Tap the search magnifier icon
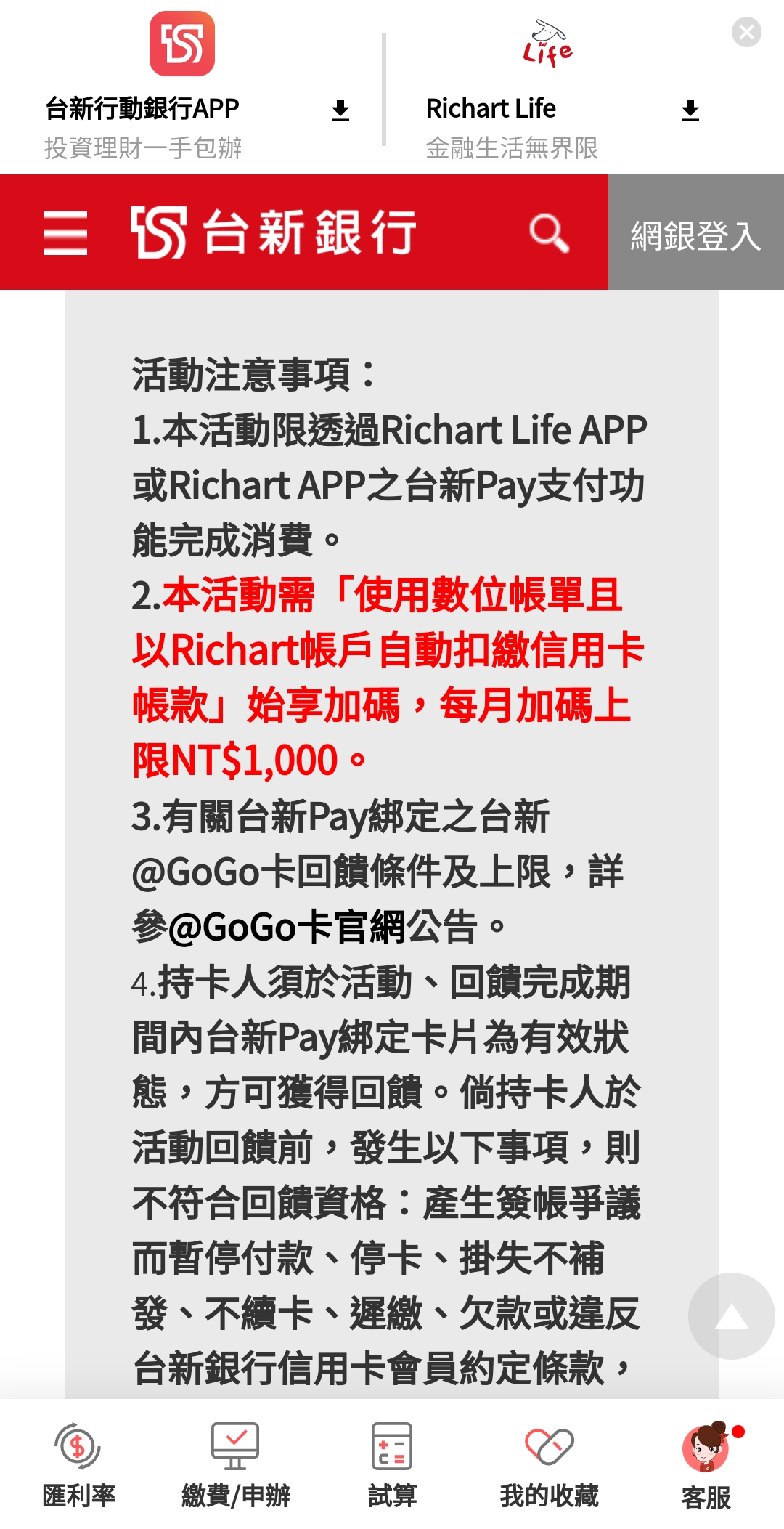The image size is (784, 1529). tap(549, 233)
